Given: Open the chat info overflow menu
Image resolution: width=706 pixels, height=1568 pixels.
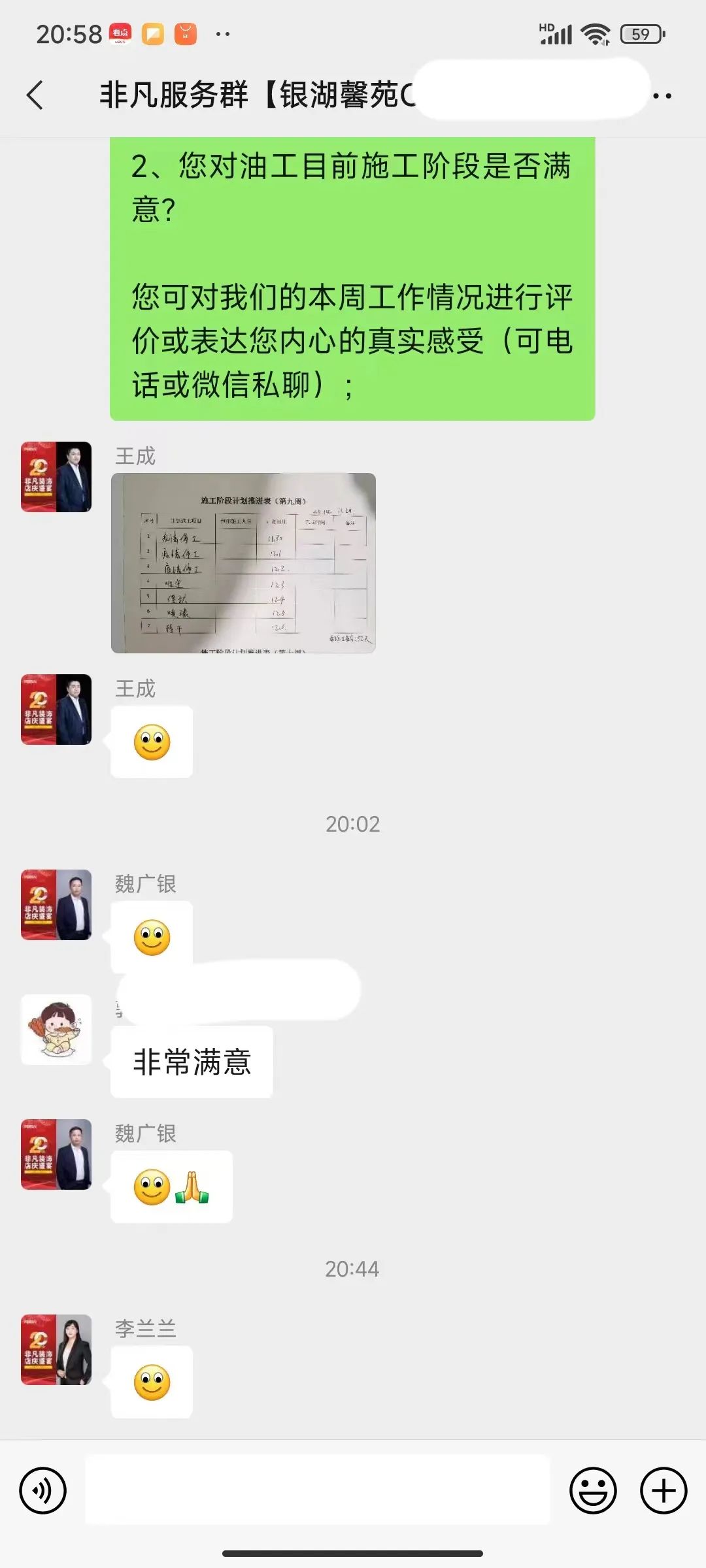Looking at the screenshot, I should 663,96.
